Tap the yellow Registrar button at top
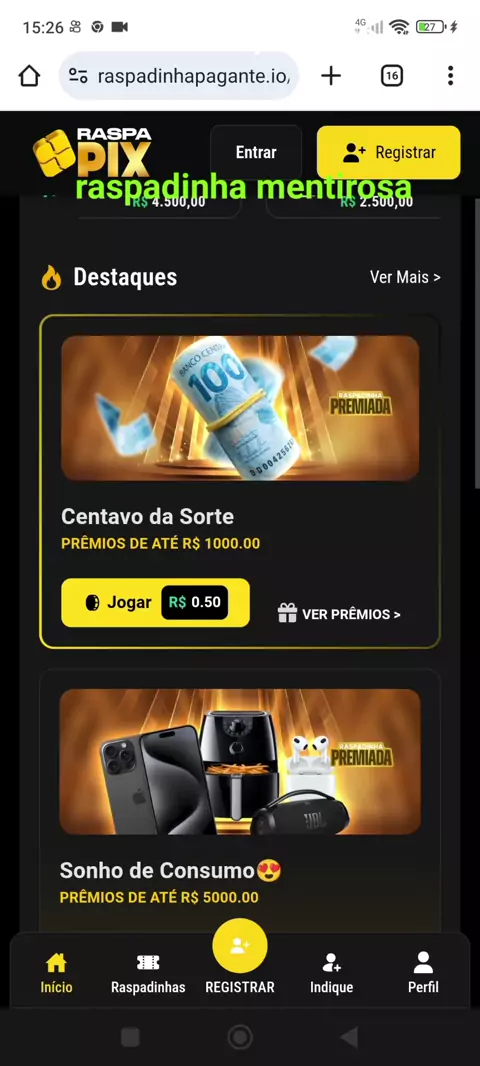Image resolution: width=480 pixels, height=1066 pixels. pos(388,152)
